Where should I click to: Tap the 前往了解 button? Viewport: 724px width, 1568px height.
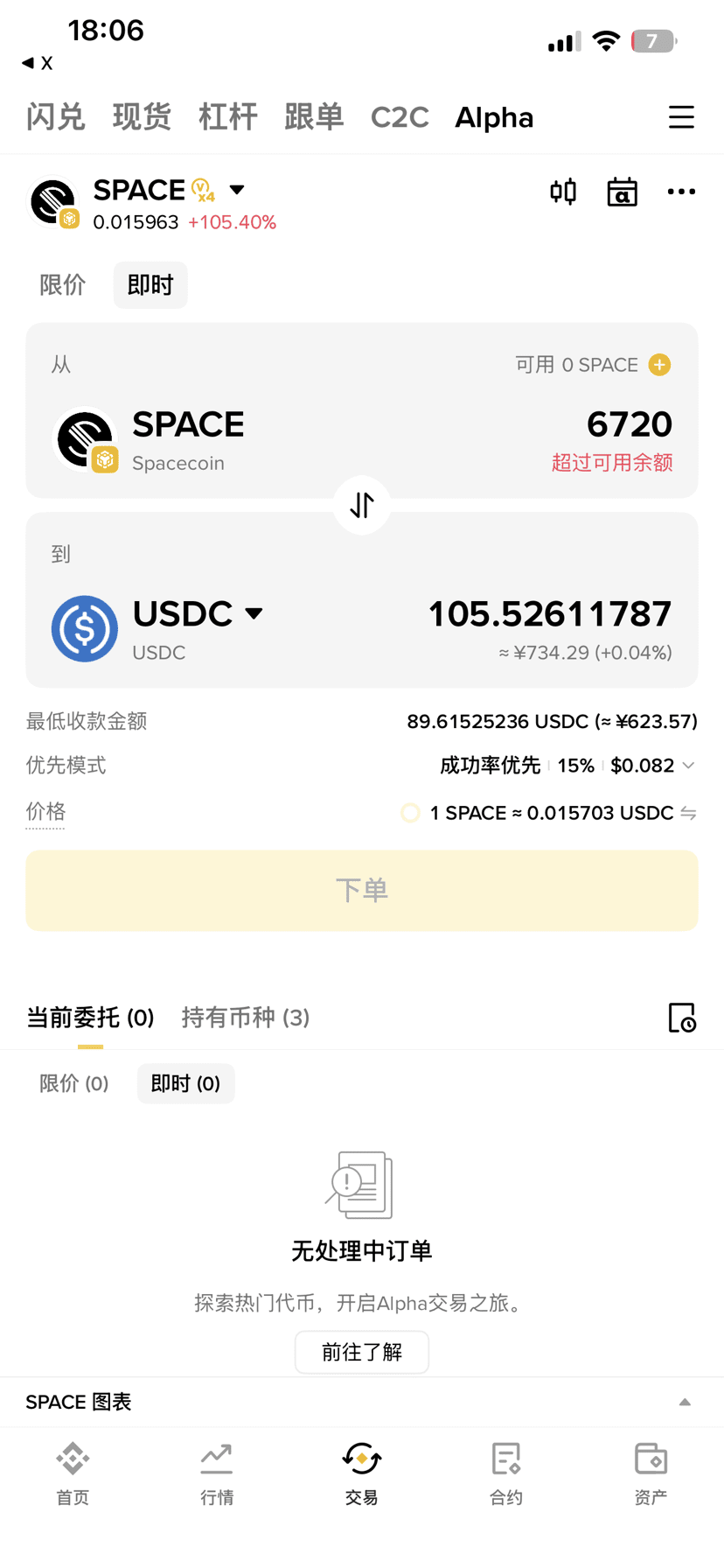click(361, 1352)
